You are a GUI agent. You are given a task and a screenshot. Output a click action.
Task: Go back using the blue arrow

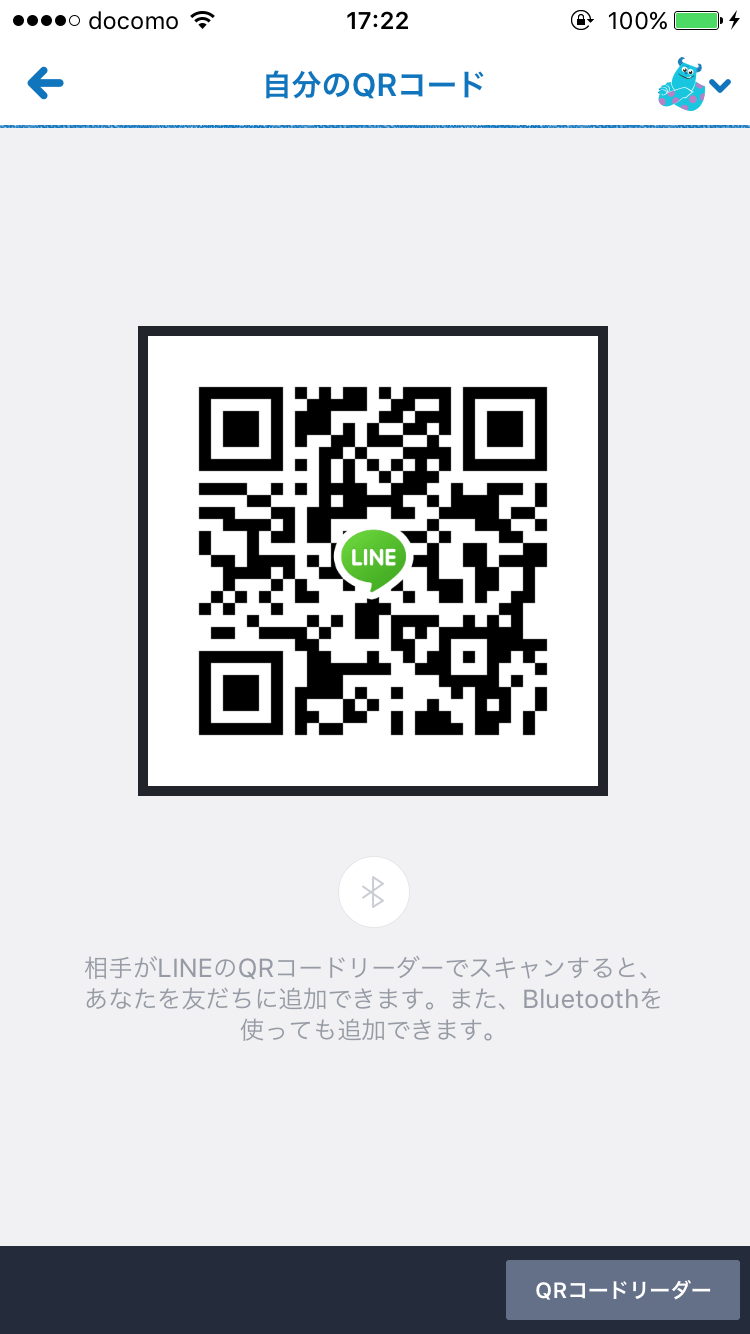pos(45,84)
